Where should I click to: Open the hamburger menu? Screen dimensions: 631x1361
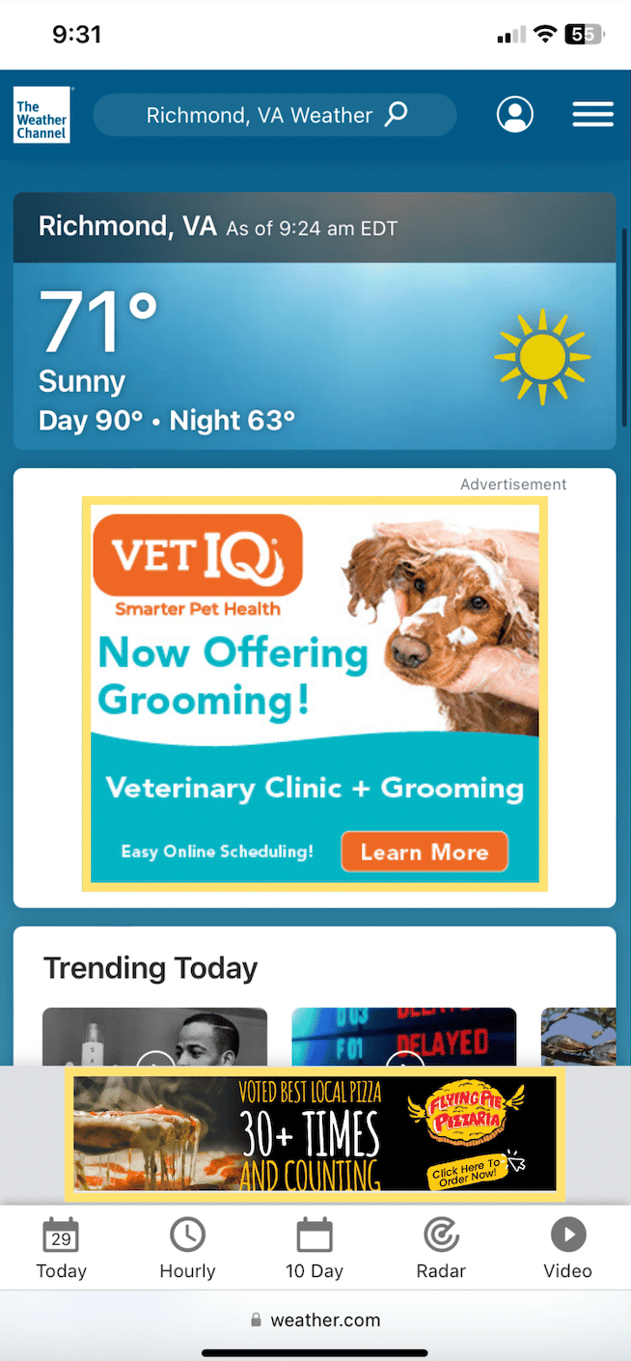click(592, 115)
